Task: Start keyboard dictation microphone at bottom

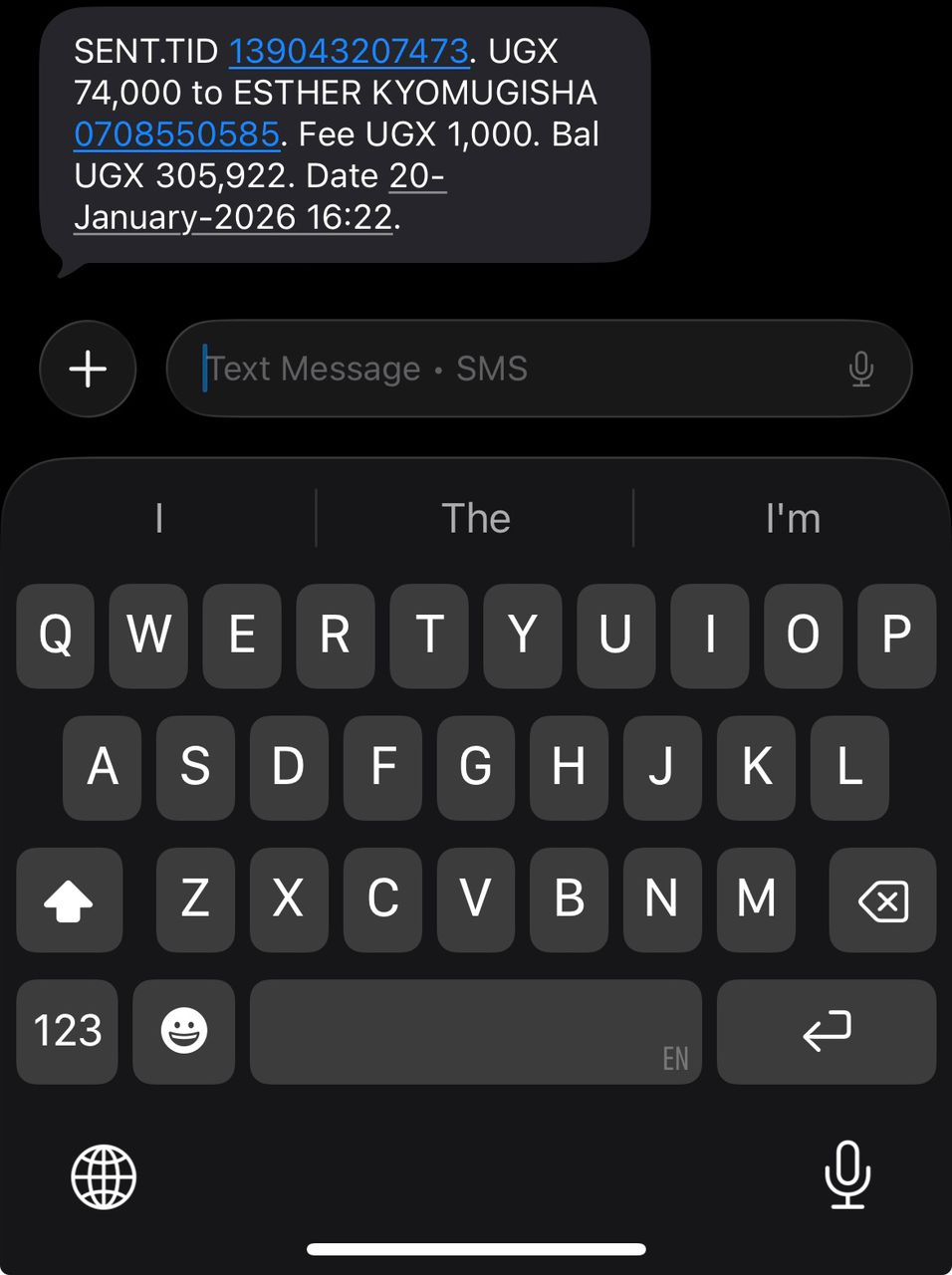Action: (847, 1174)
